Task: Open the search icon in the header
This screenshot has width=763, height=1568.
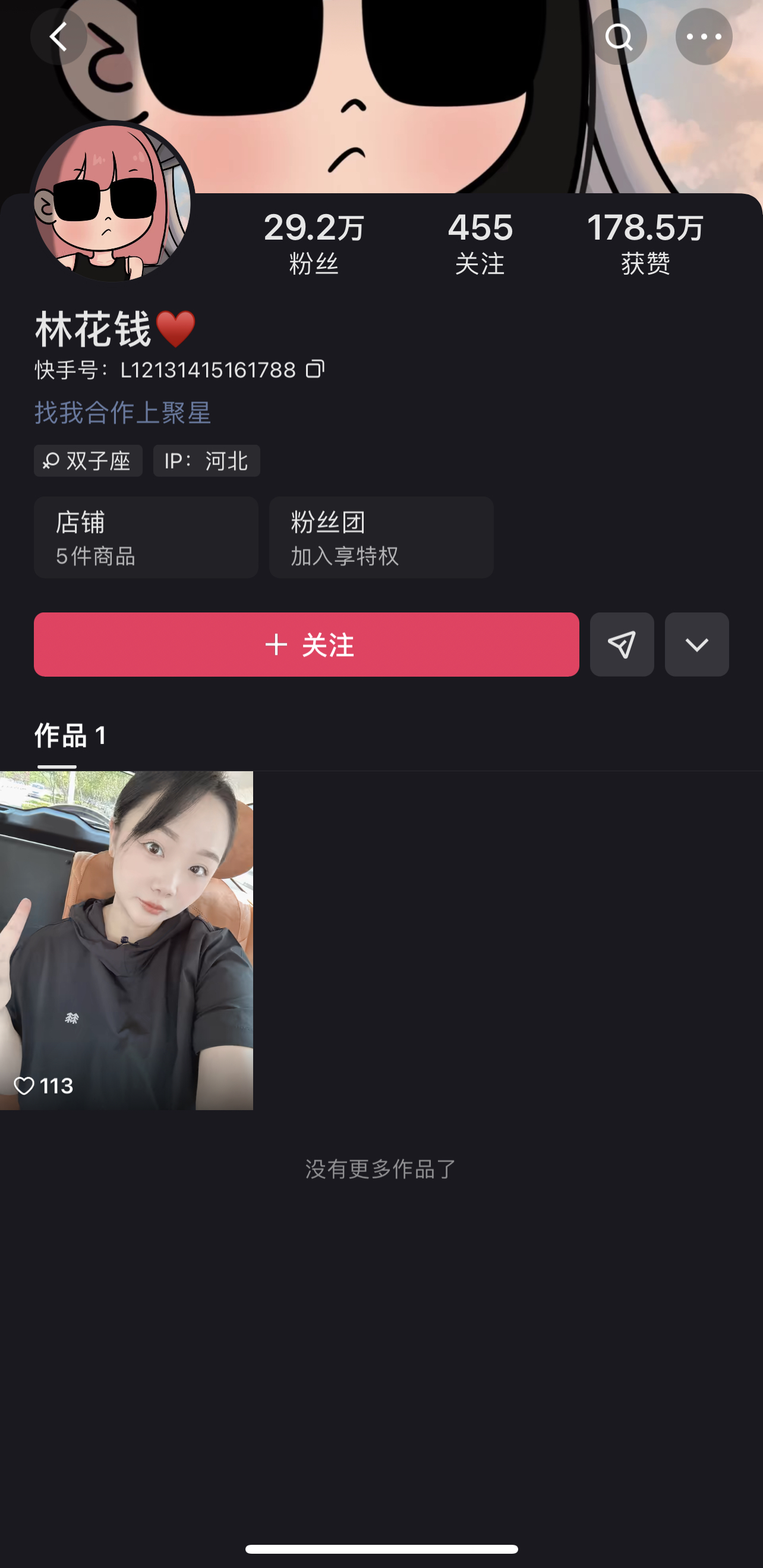Action: 619,36
